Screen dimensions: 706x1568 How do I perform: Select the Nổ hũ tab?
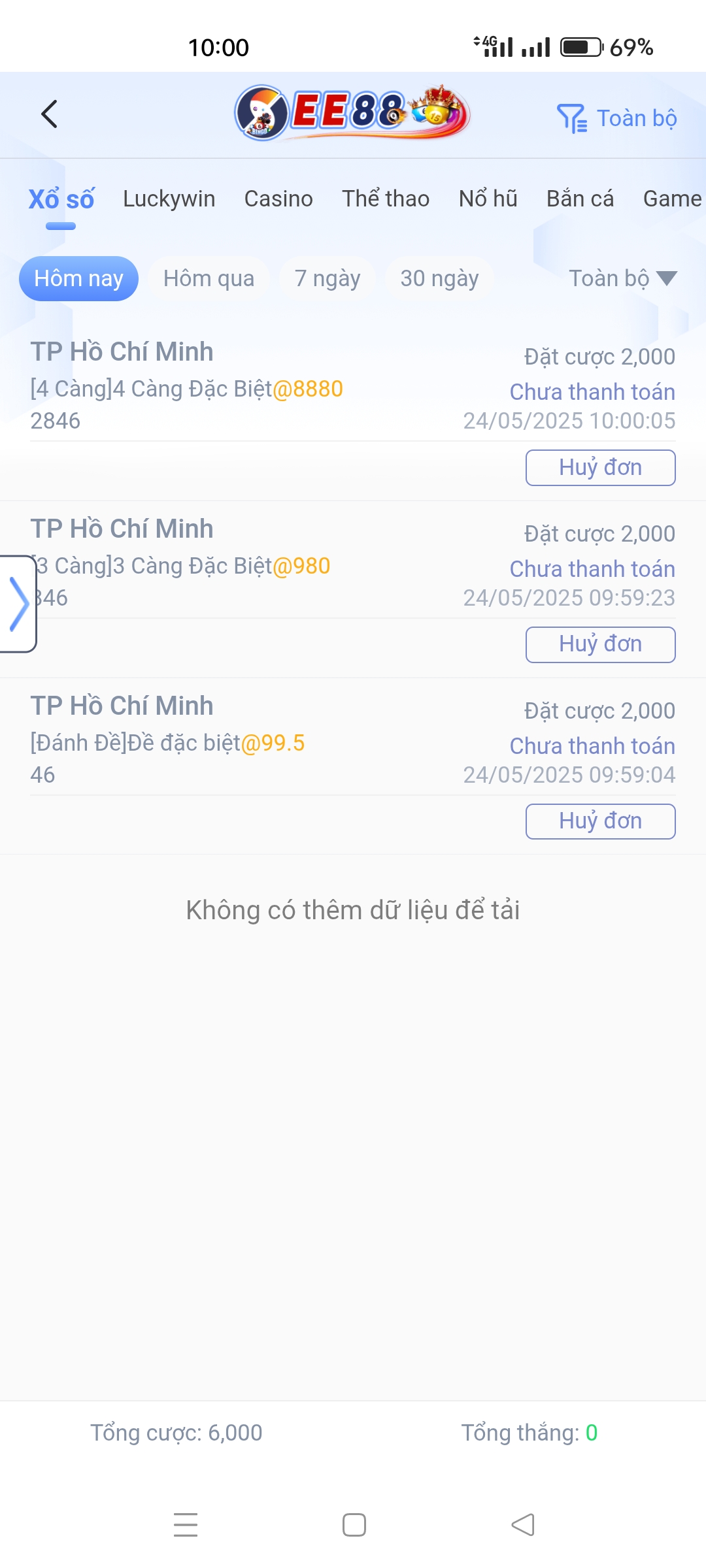coord(488,199)
